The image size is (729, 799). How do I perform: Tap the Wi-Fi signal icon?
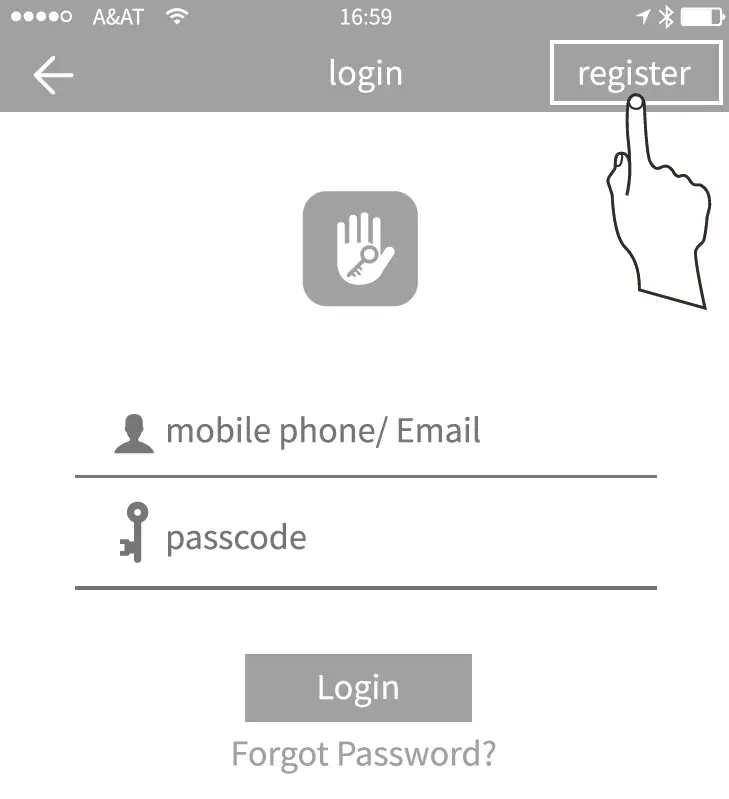[x=178, y=15]
